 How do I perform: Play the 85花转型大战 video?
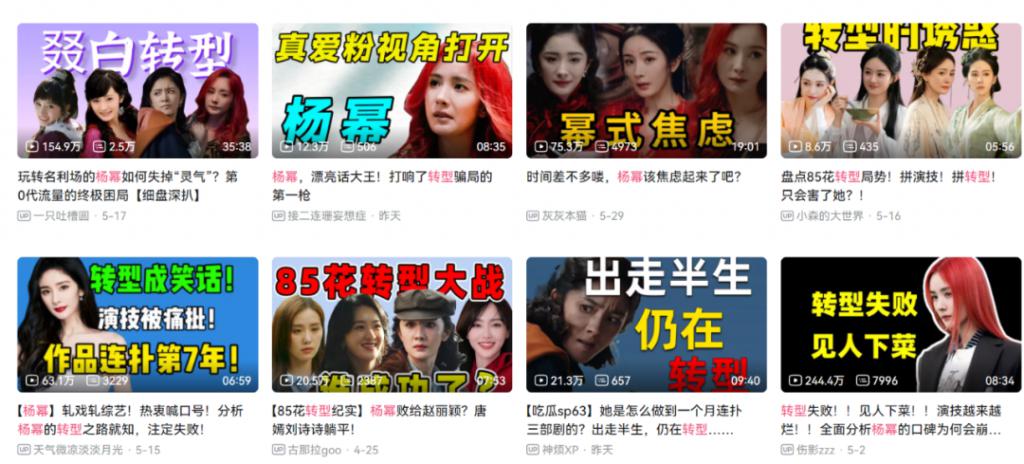(x=392, y=324)
